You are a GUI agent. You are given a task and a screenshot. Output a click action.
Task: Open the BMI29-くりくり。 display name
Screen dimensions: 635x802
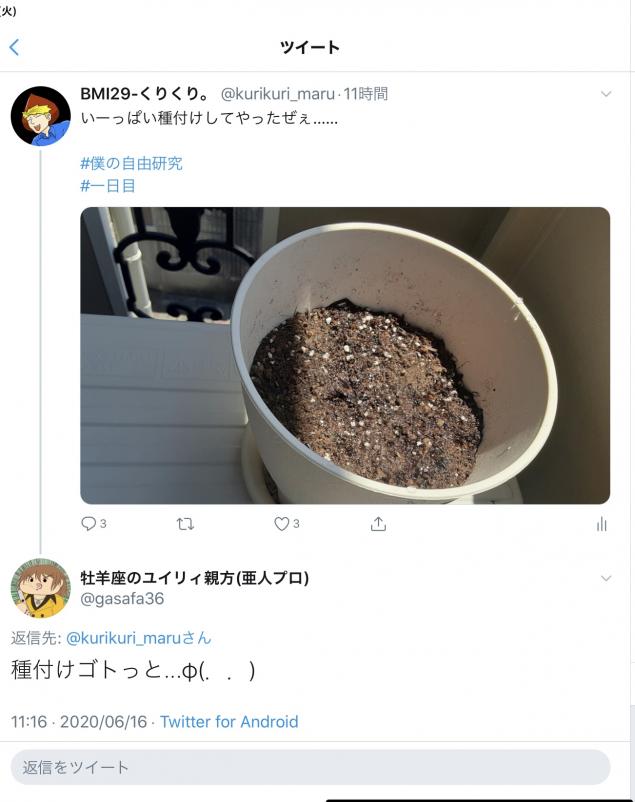point(145,94)
